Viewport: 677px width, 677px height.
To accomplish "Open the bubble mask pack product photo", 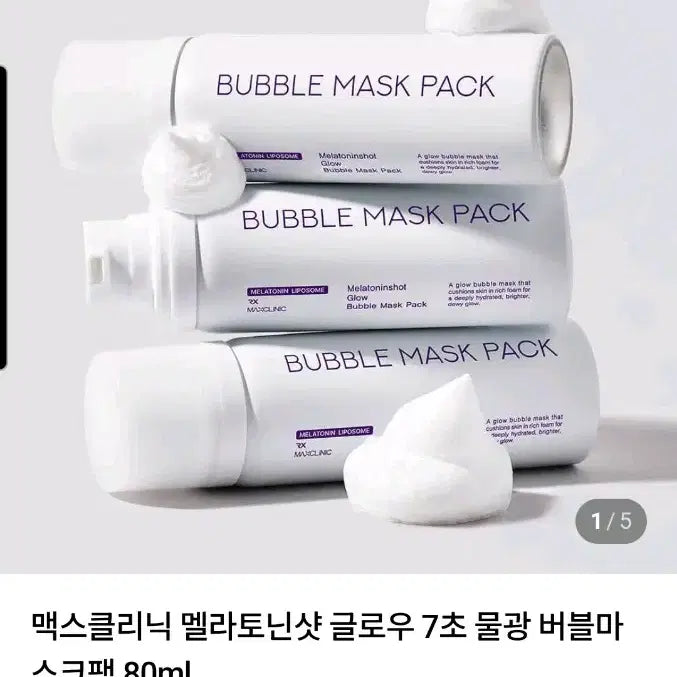I will tap(340, 285).
